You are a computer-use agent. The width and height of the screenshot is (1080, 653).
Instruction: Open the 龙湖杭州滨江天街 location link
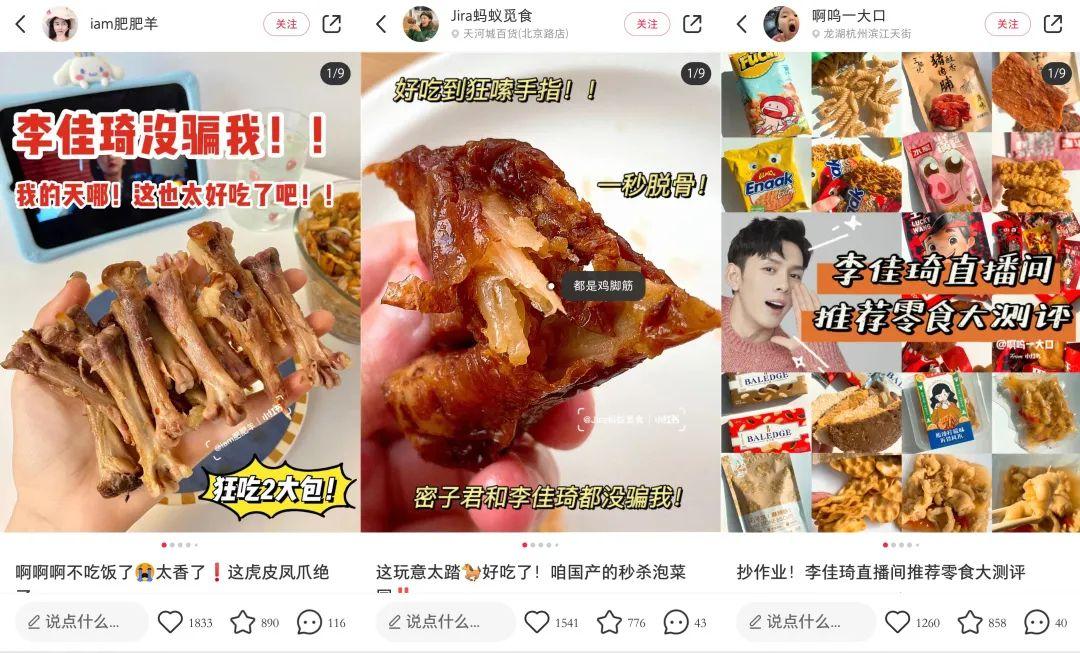tap(861, 34)
